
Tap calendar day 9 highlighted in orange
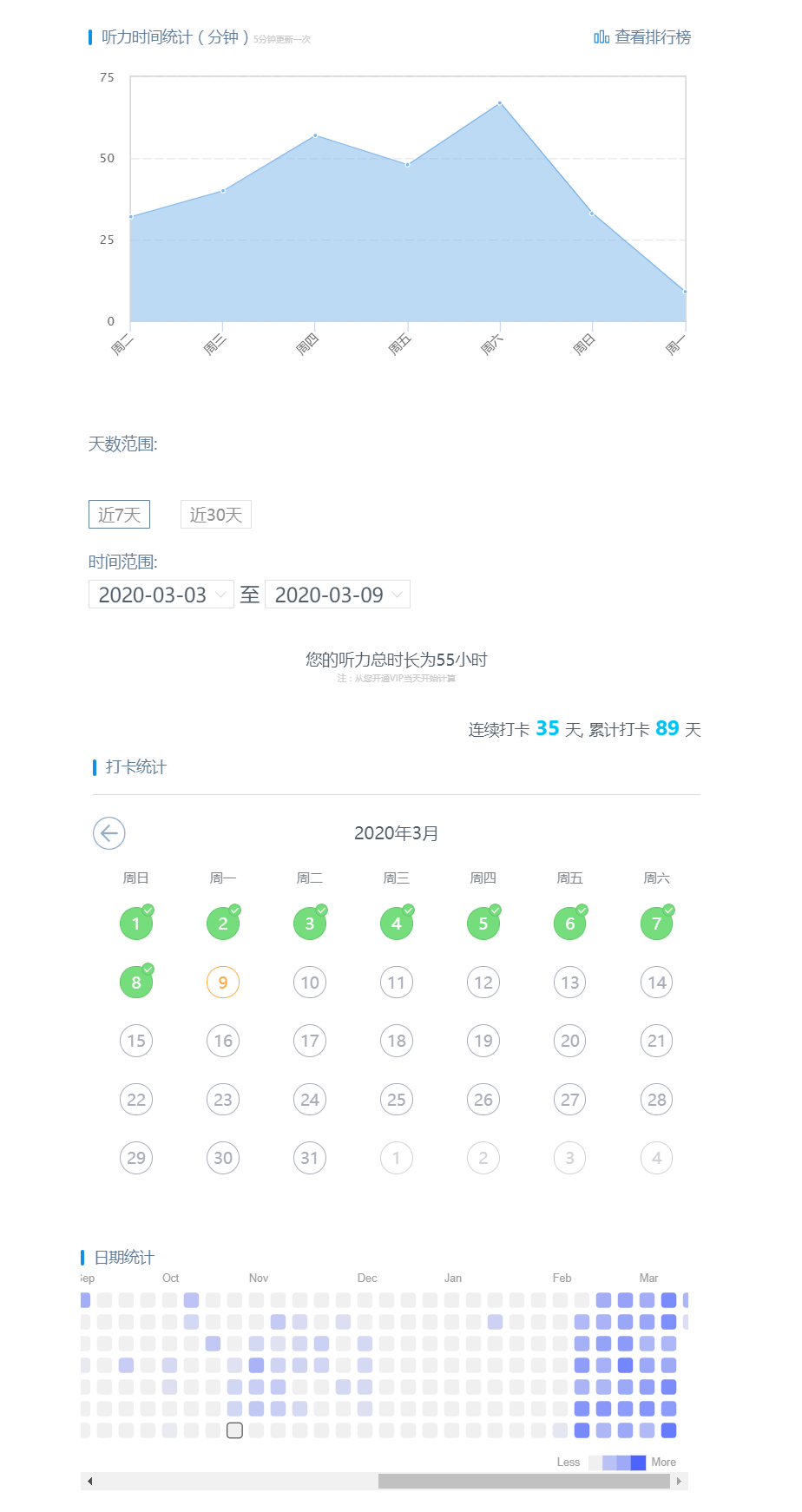(223, 983)
